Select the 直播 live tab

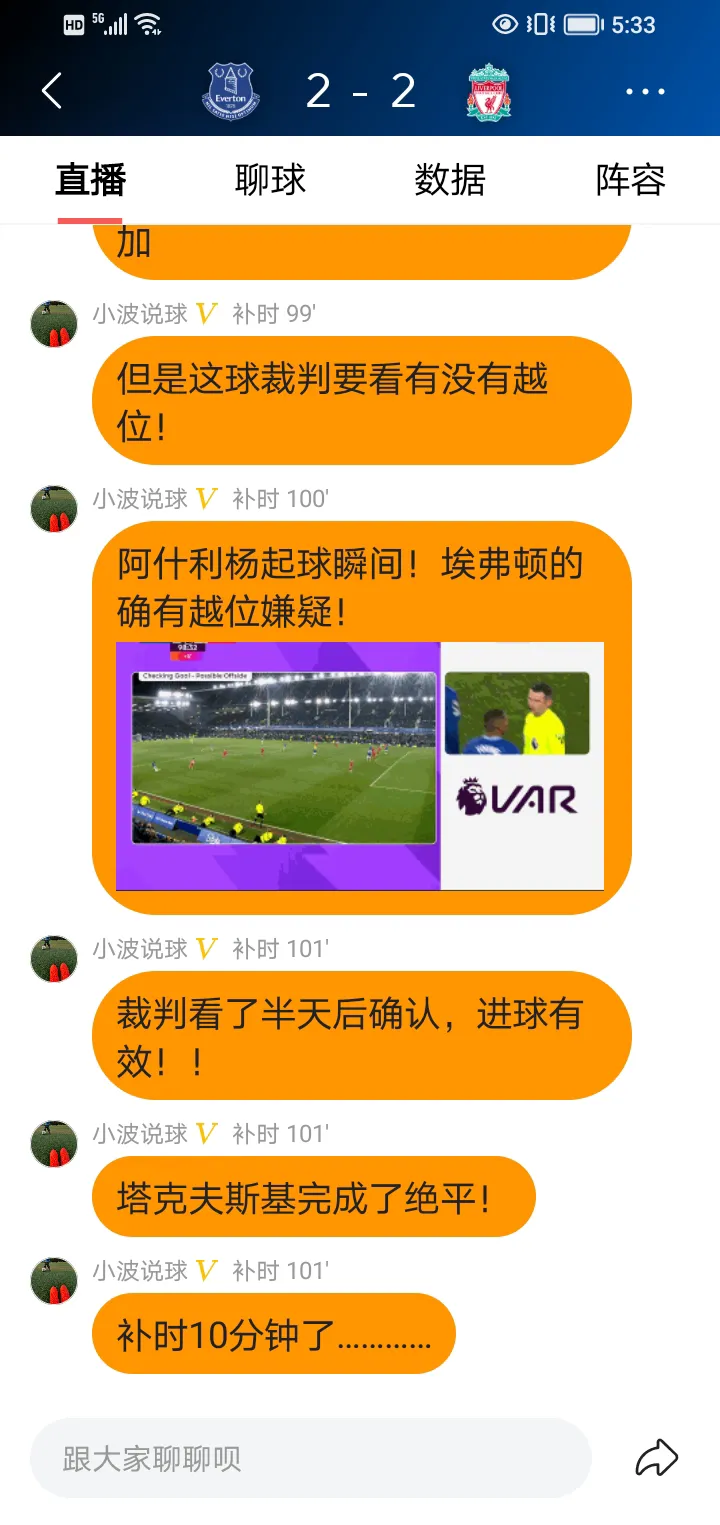(90, 180)
